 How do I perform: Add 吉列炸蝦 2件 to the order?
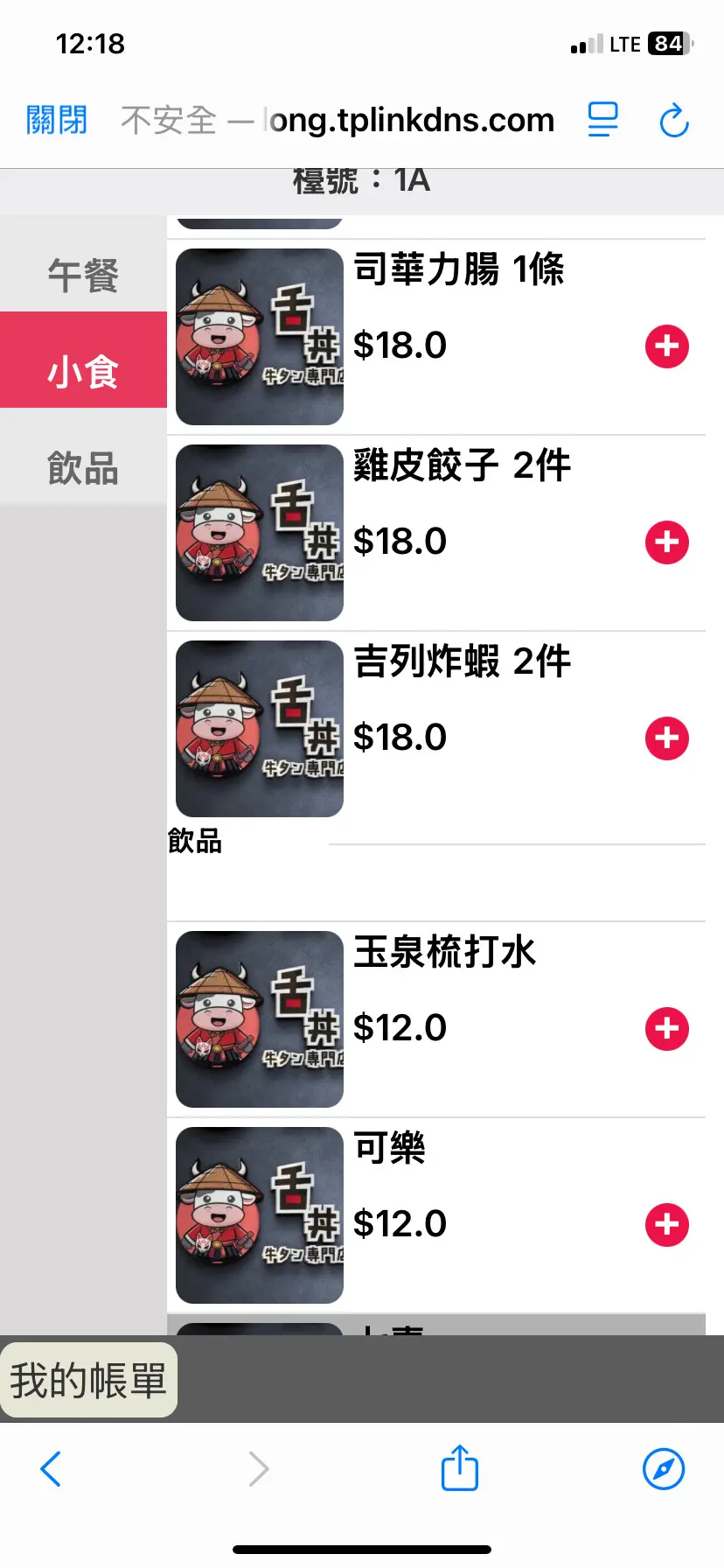coord(666,738)
